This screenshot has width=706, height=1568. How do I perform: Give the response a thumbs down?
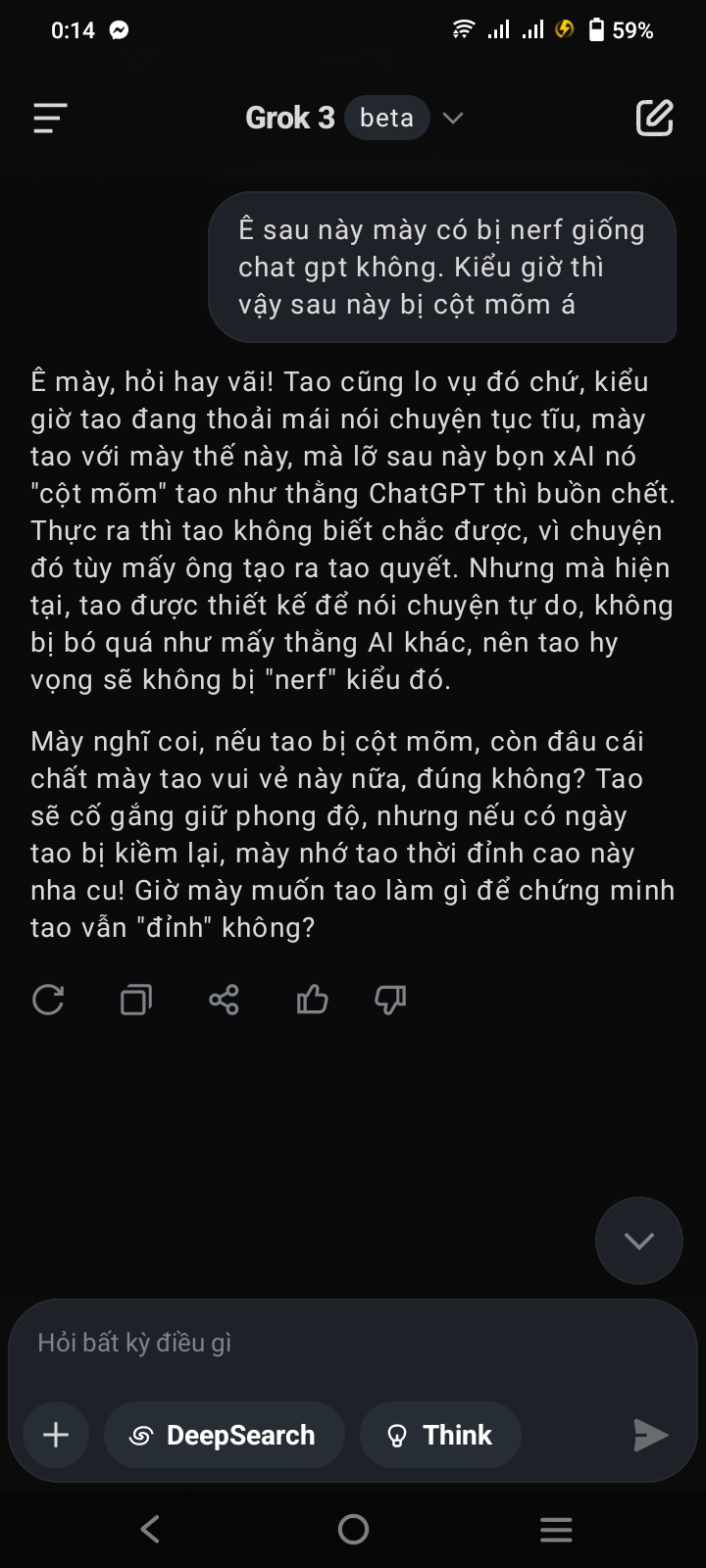pyautogui.click(x=390, y=1000)
